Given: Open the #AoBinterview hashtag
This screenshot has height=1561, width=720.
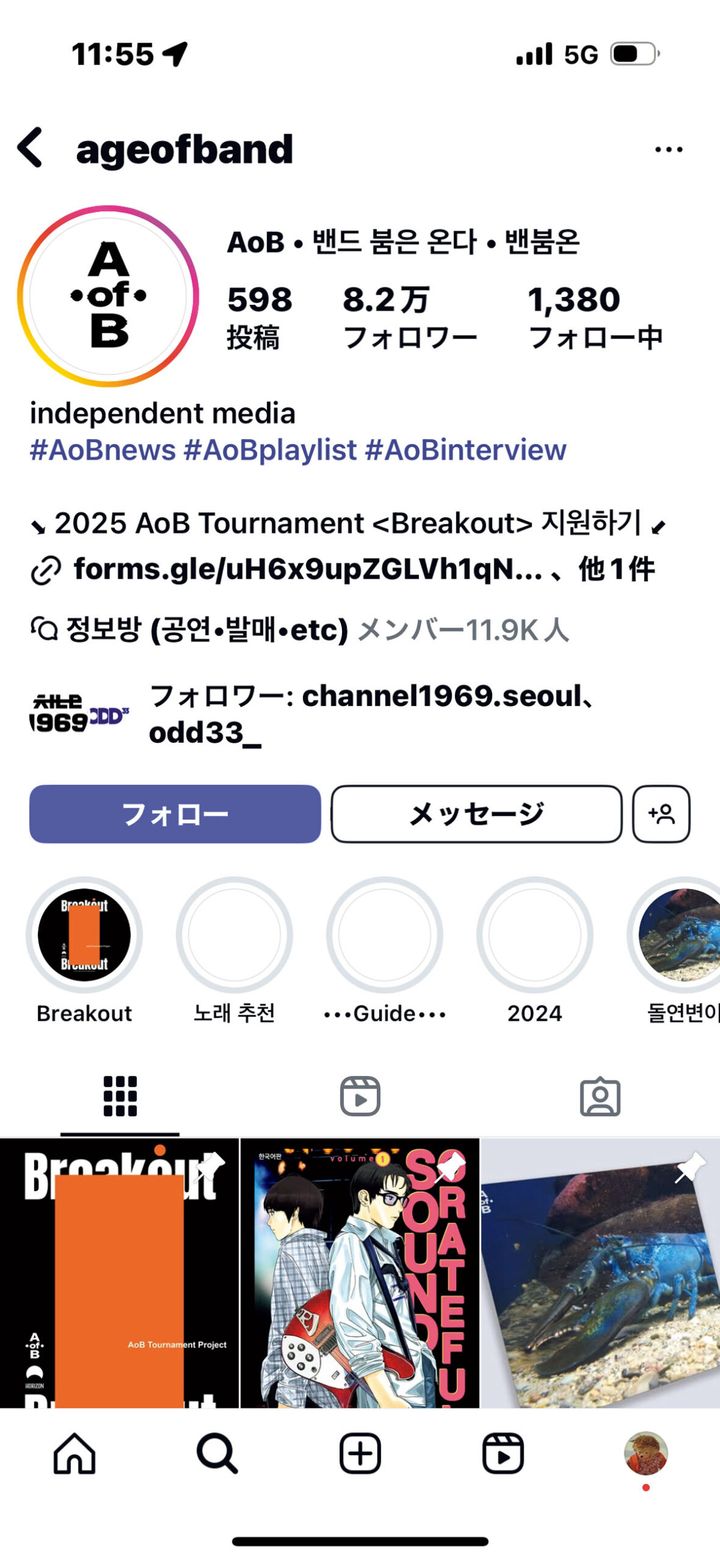Looking at the screenshot, I should [465, 450].
